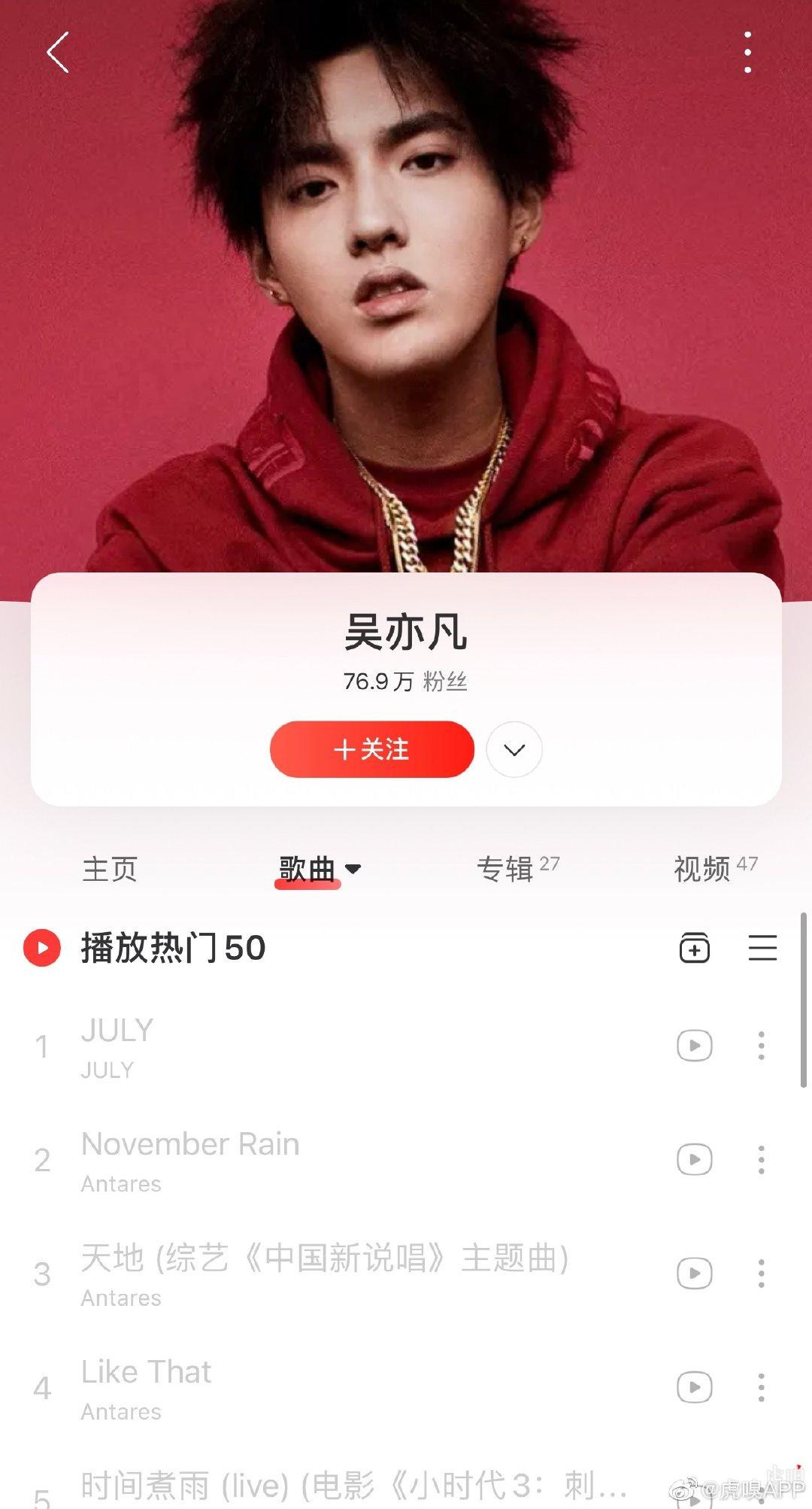Play the song Like That
The width and height of the screenshot is (812, 1509).
tap(301, 1387)
